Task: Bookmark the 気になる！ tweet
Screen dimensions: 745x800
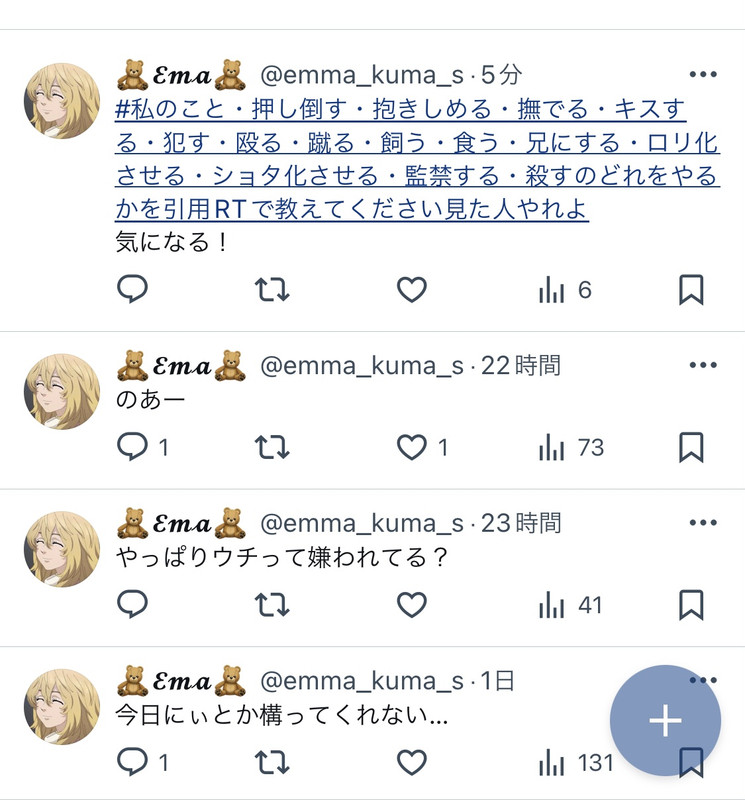Action: point(691,290)
